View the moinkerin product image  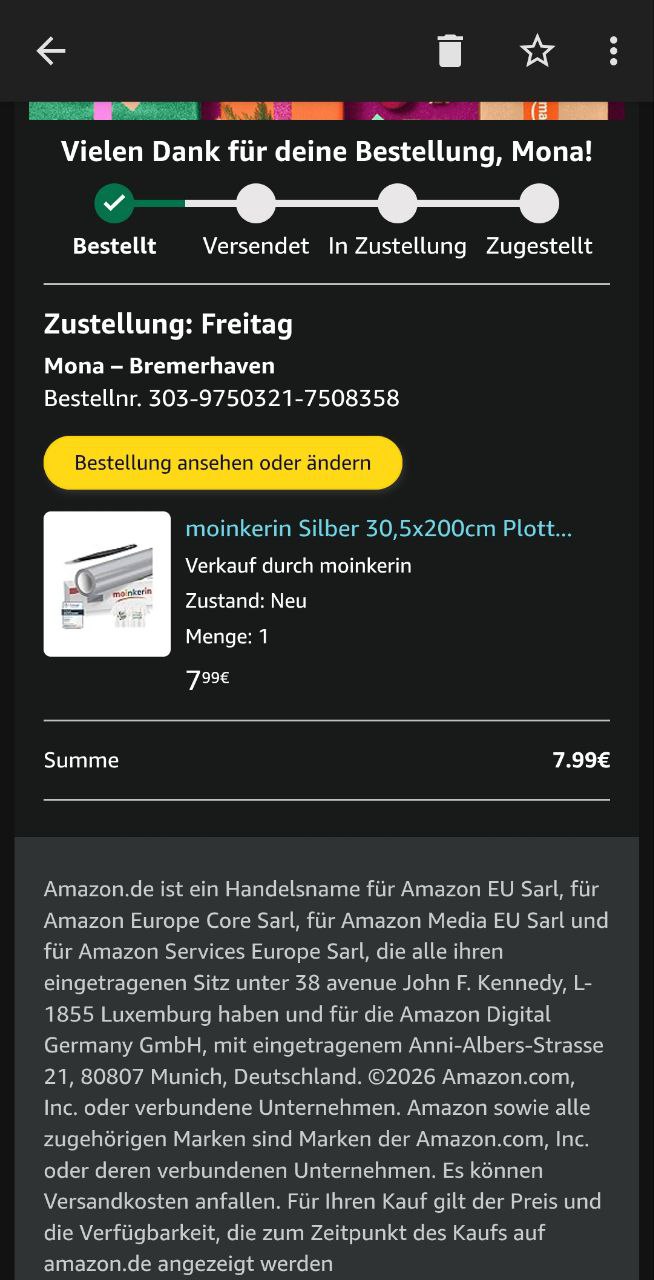pyautogui.click(x=107, y=584)
